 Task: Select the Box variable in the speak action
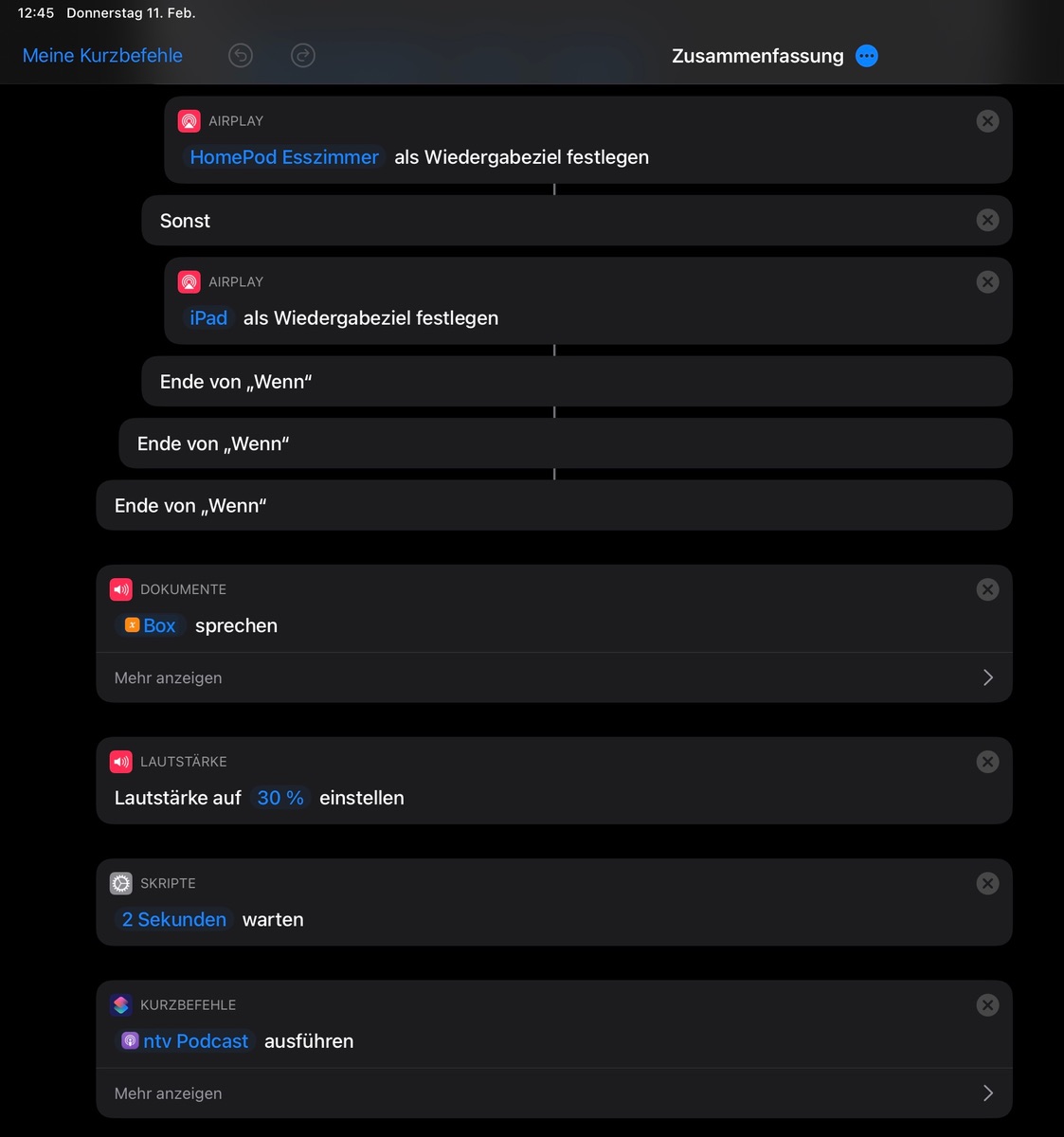(151, 626)
